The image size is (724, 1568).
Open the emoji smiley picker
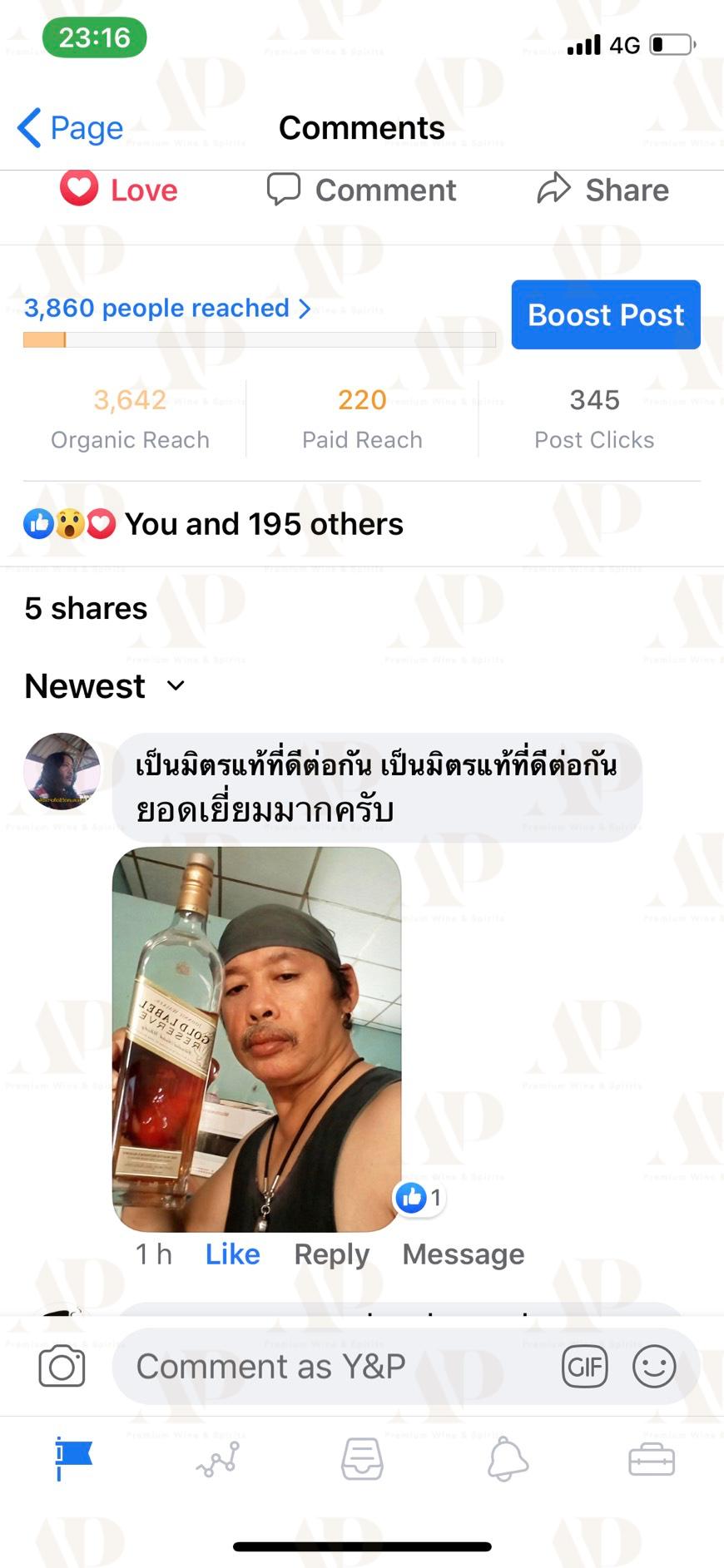[654, 1366]
